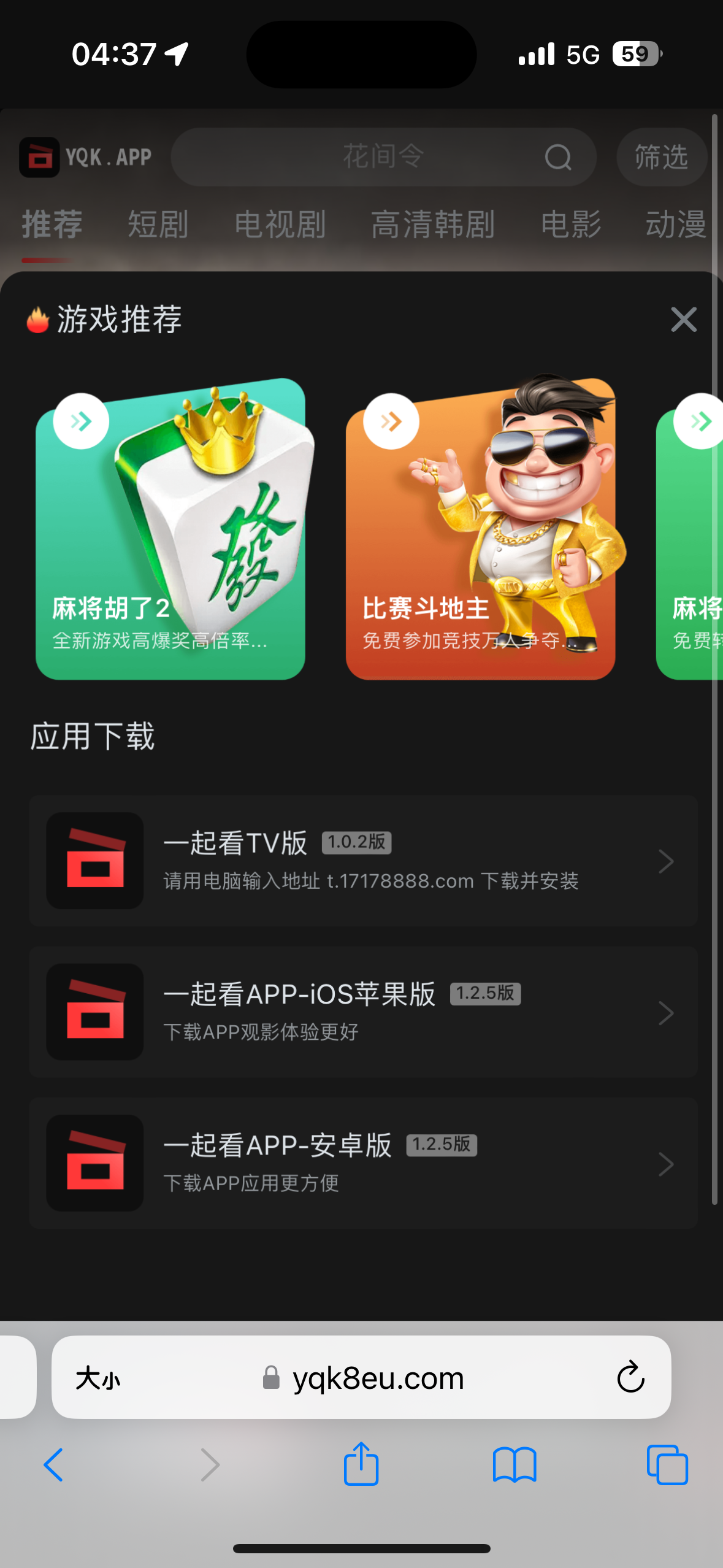Tap the yqk8eu.com address bar

(x=378, y=1378)
